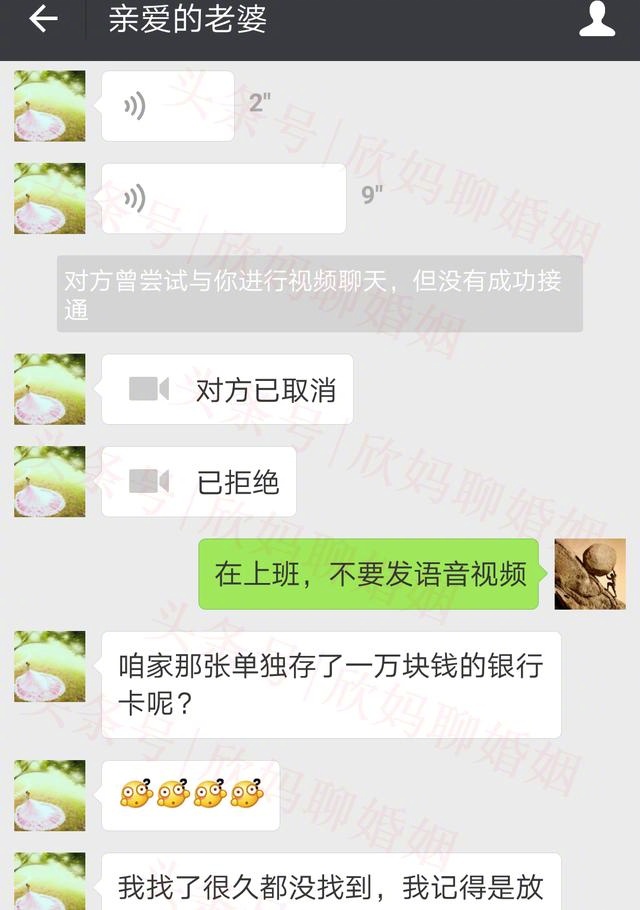The height and width of the screenshot is (910, 640).
Task: Tap the 已拒绝 video call message
Action: point(198,482)
